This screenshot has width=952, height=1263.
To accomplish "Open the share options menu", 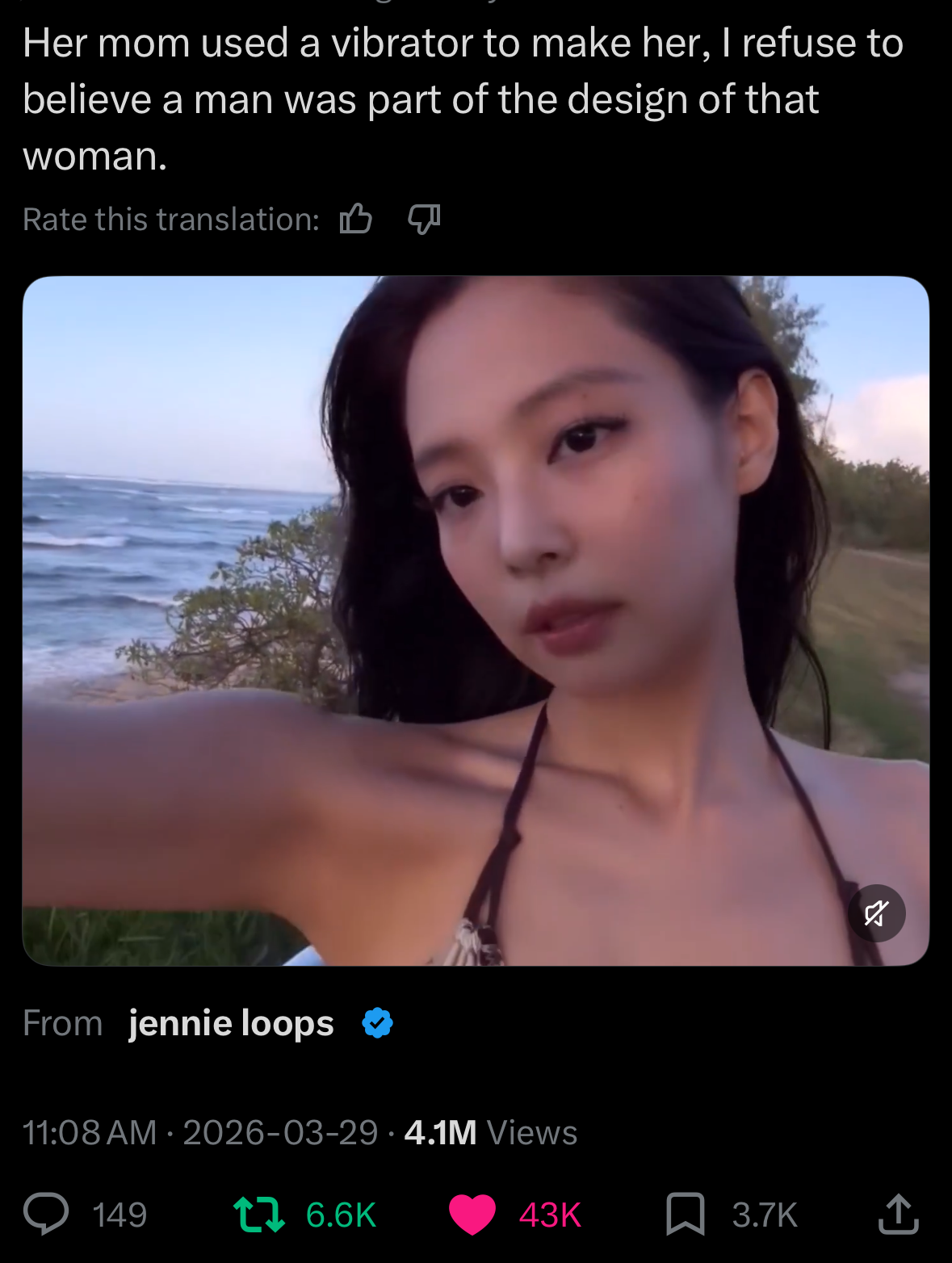I will tap(896, 1211).
